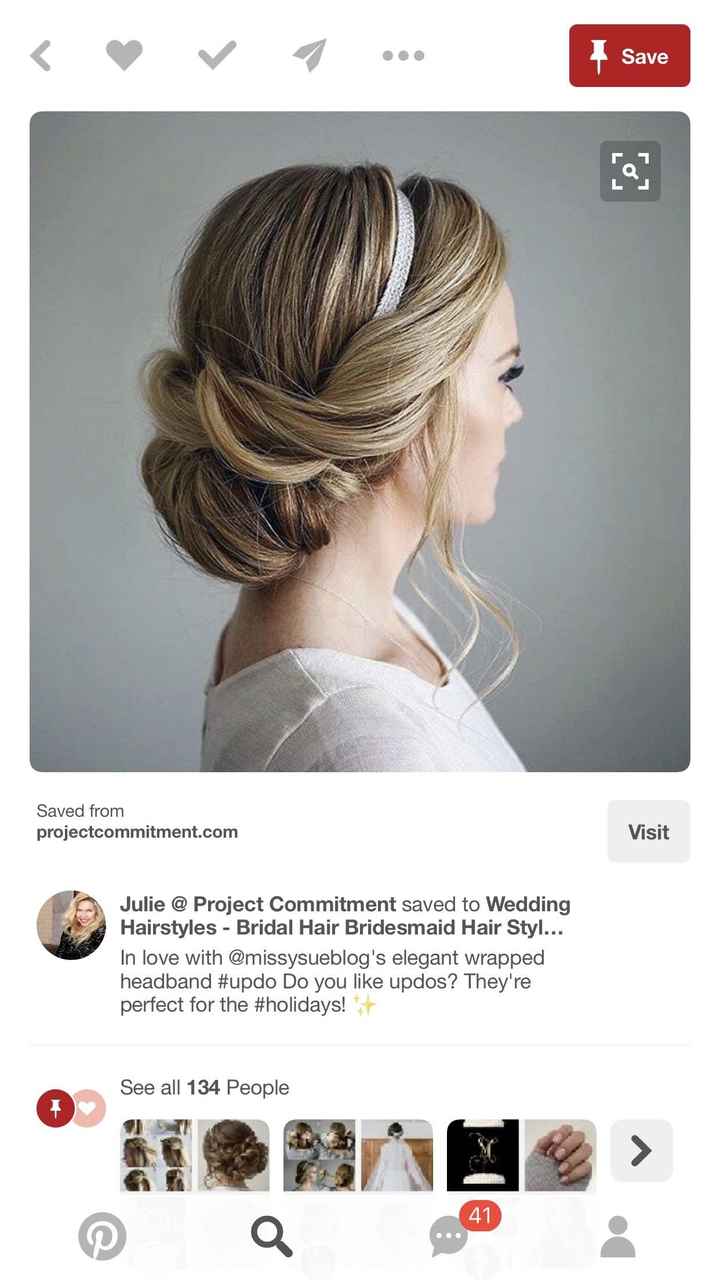Go back with the left chevron arrow

point(42,56)
